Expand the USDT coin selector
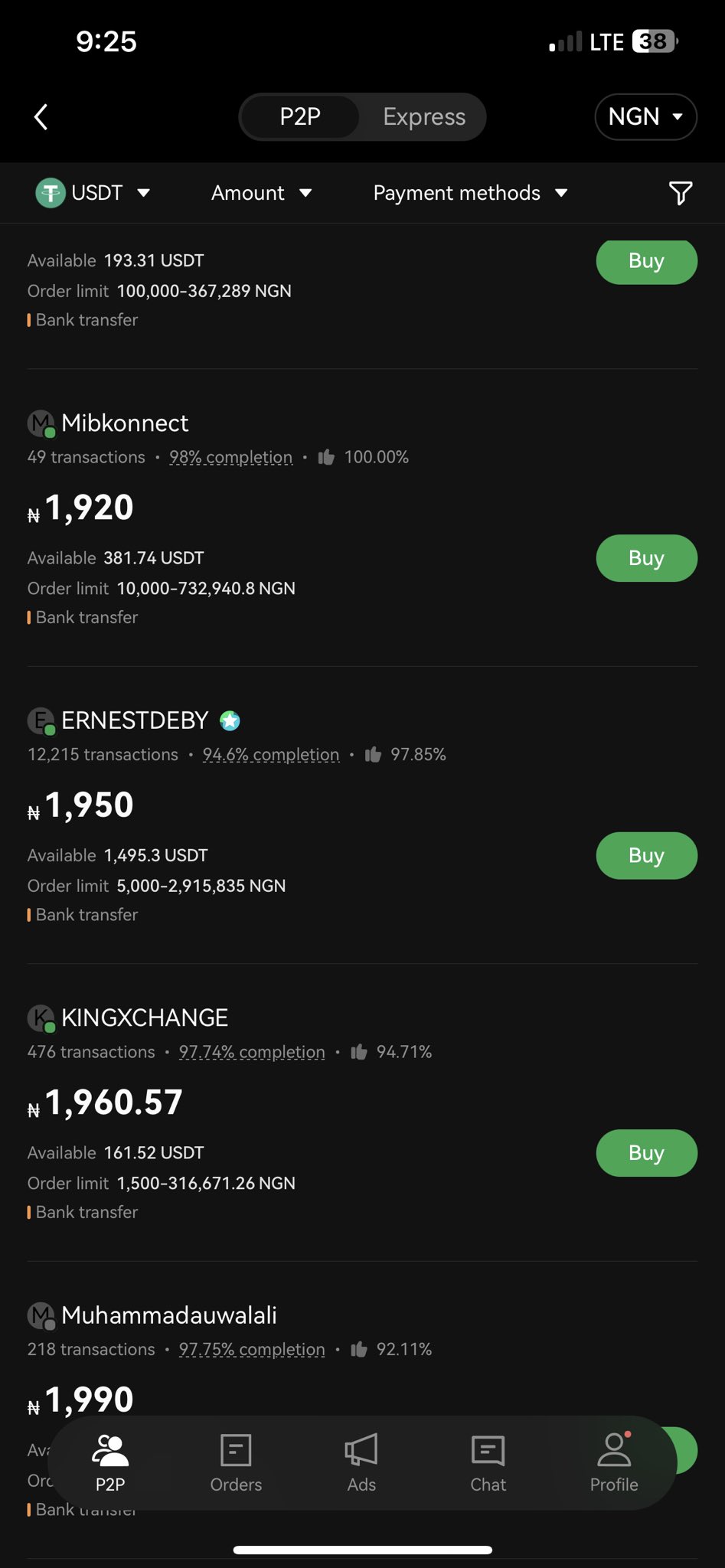 pyautogui.click(x=93, y=193)
